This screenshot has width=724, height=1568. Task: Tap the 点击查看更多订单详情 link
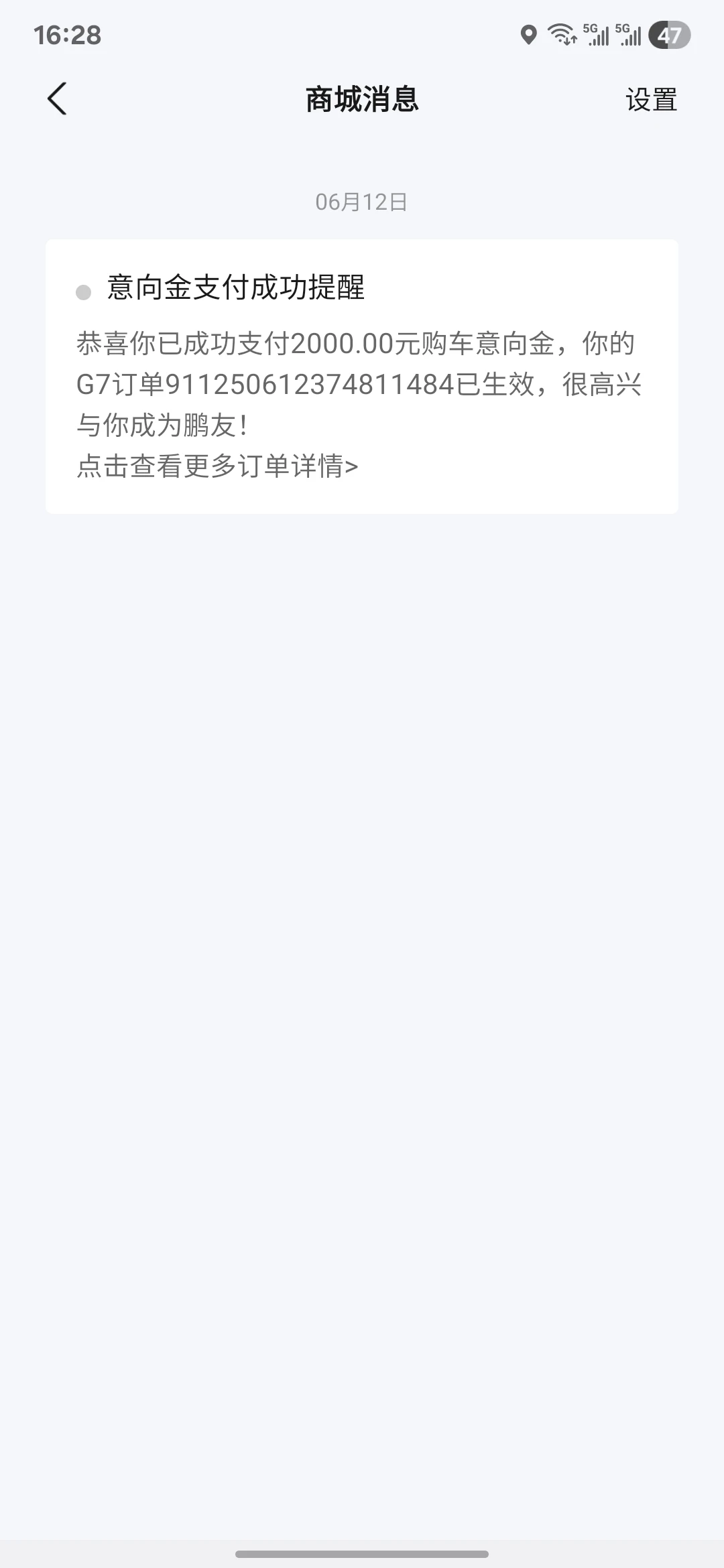(x=217, y=466)
